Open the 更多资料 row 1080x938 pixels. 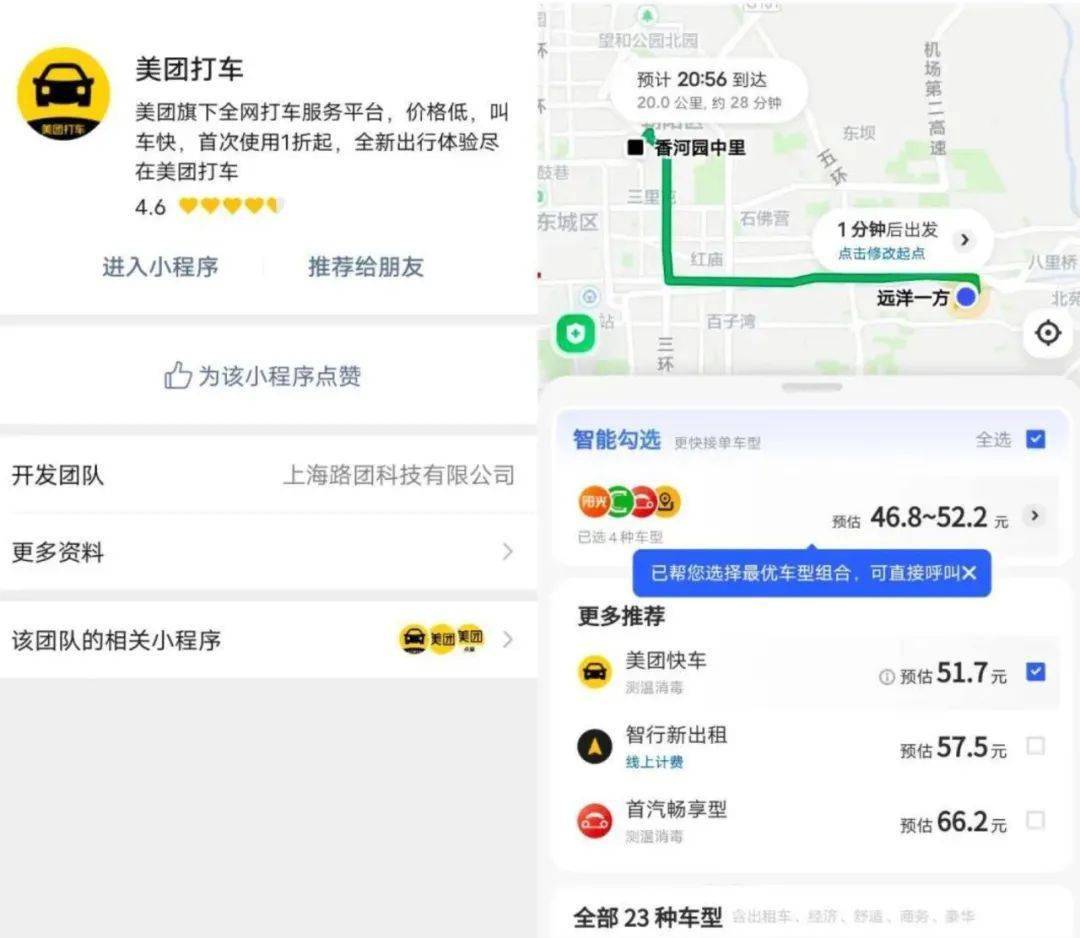[263, 552]
